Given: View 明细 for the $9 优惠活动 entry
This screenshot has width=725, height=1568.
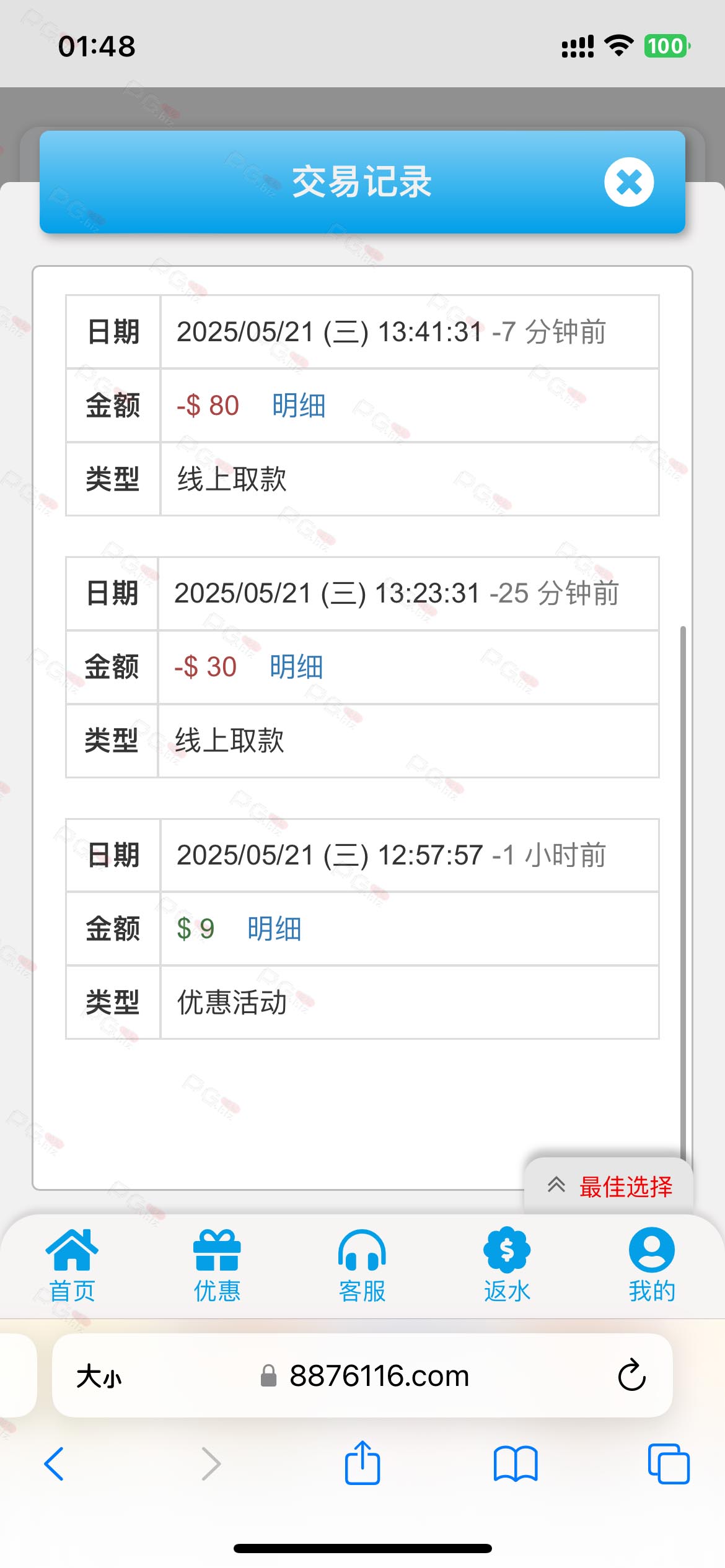Looking at the screenshot, I should pyautogui.click(x=274, y=929).
